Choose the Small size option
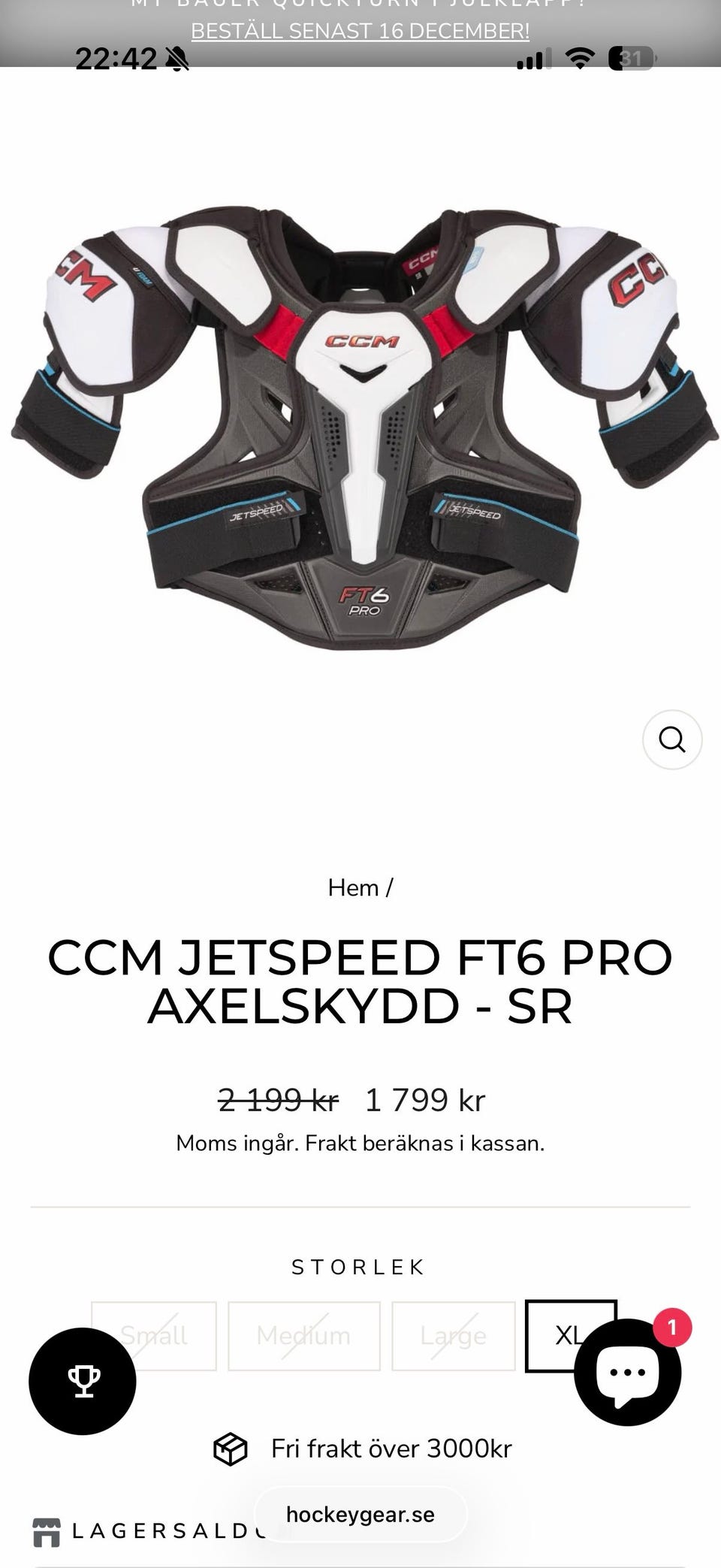 (154, 1336)
